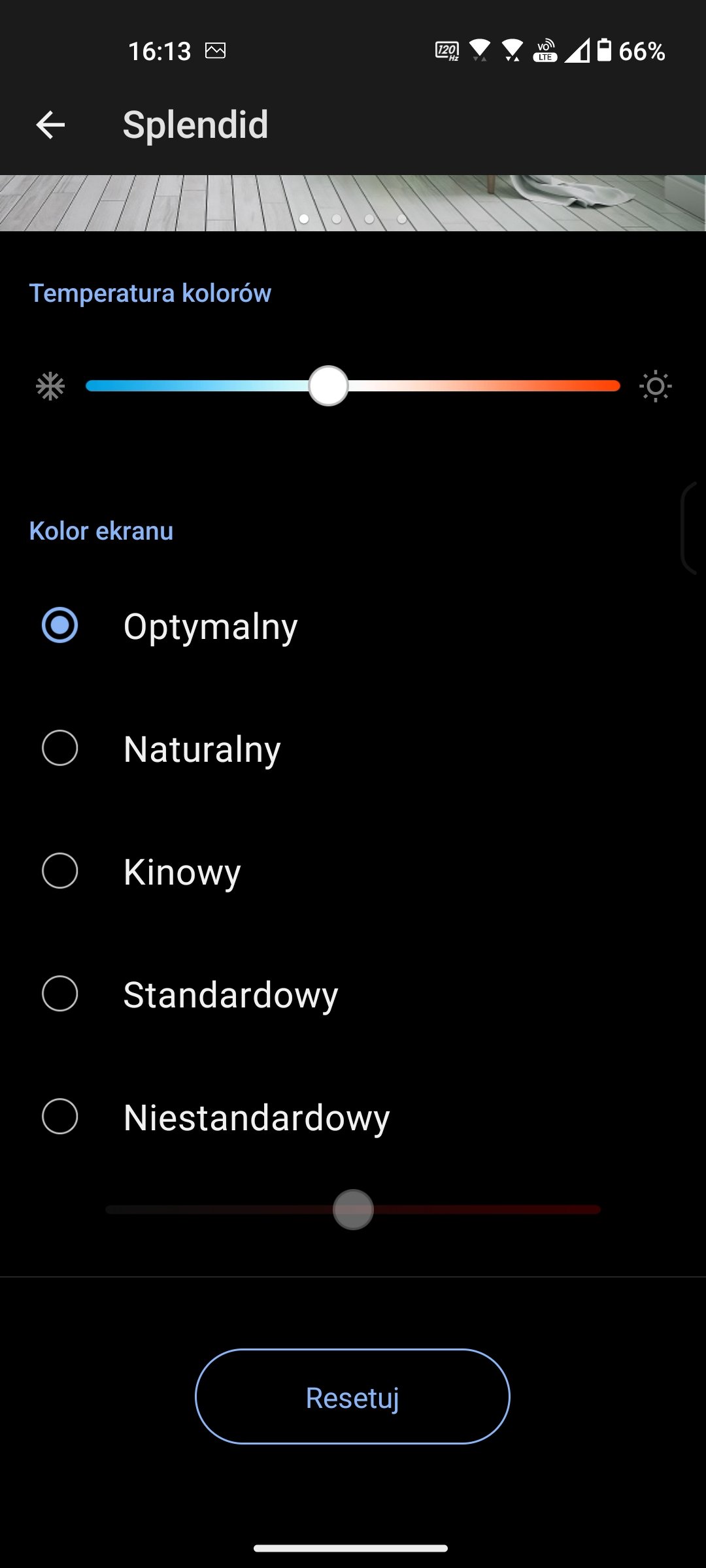This screenshot has height=1568, width=706.
Task: Tap the color temperature slider
Action: 353,386
